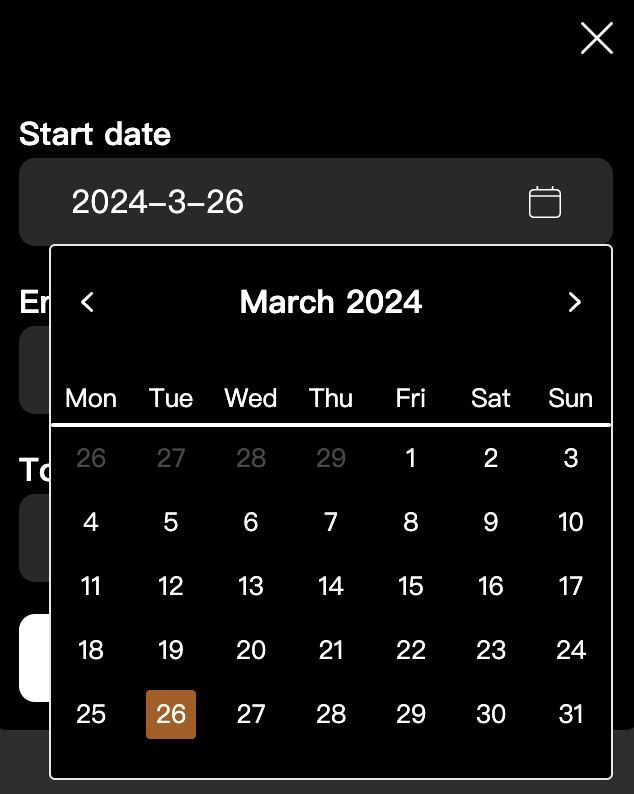Choose March 10 on the calendar
634x794 pixels.
click(x=571, y=522)
